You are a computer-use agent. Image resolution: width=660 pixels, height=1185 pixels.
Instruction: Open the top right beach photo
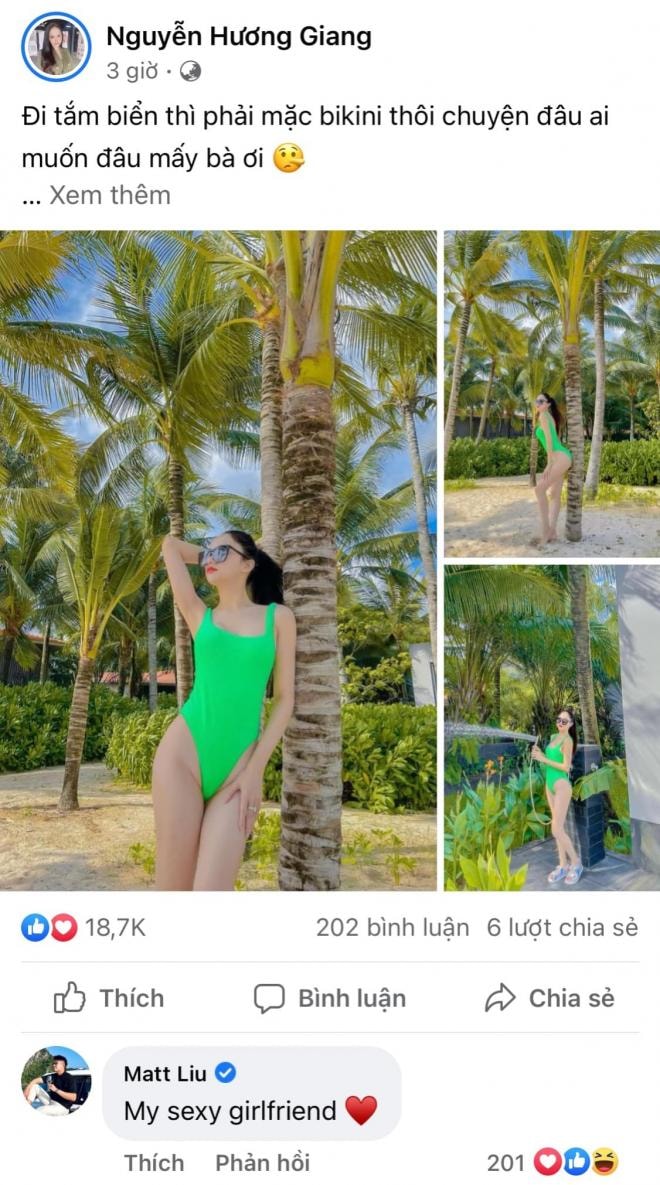coord(552,393)
